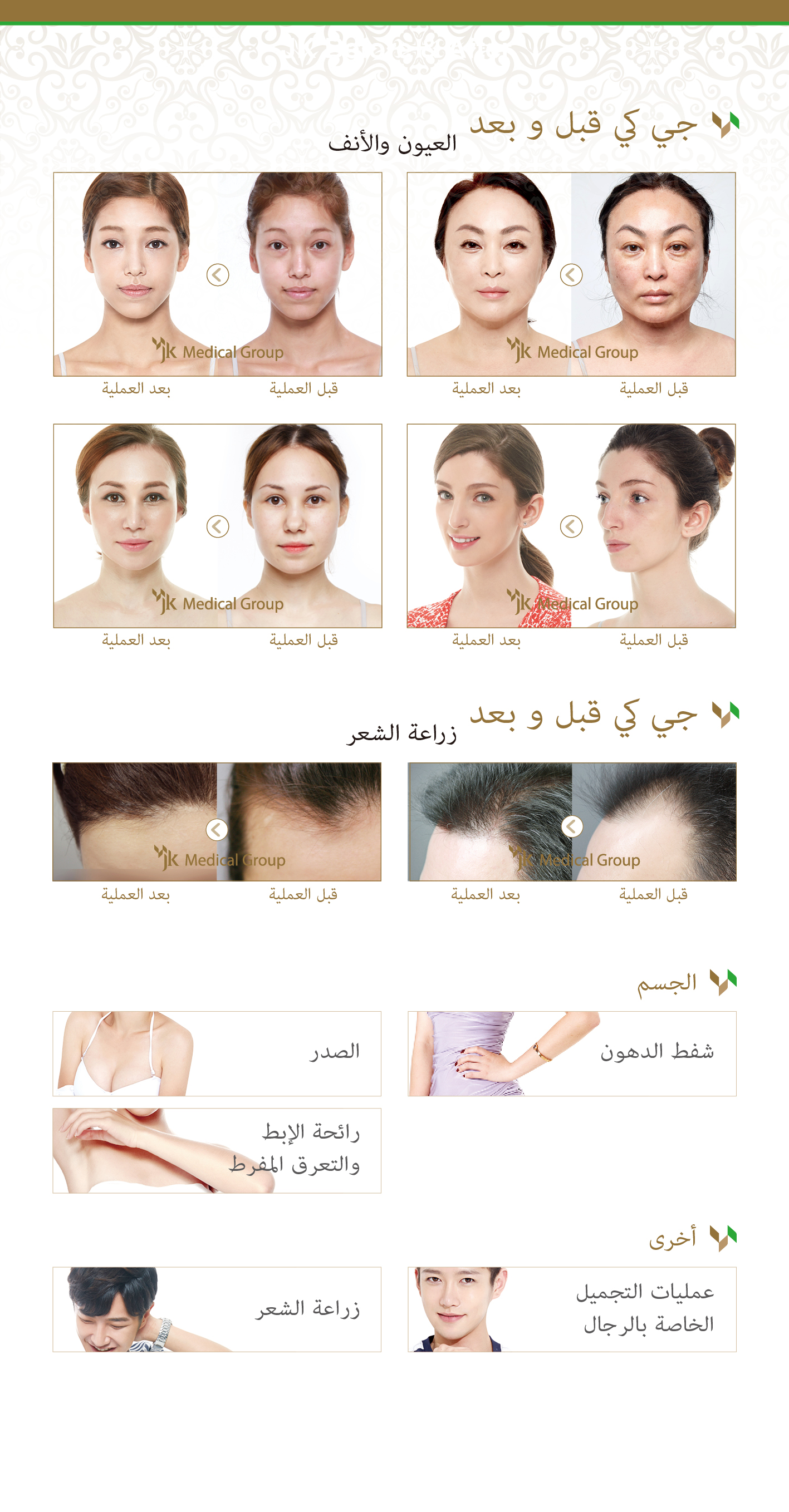Tap slider handle on side-profile woman with ponytail comparison
The image size is (789, 1512).
tap(571, 526)
